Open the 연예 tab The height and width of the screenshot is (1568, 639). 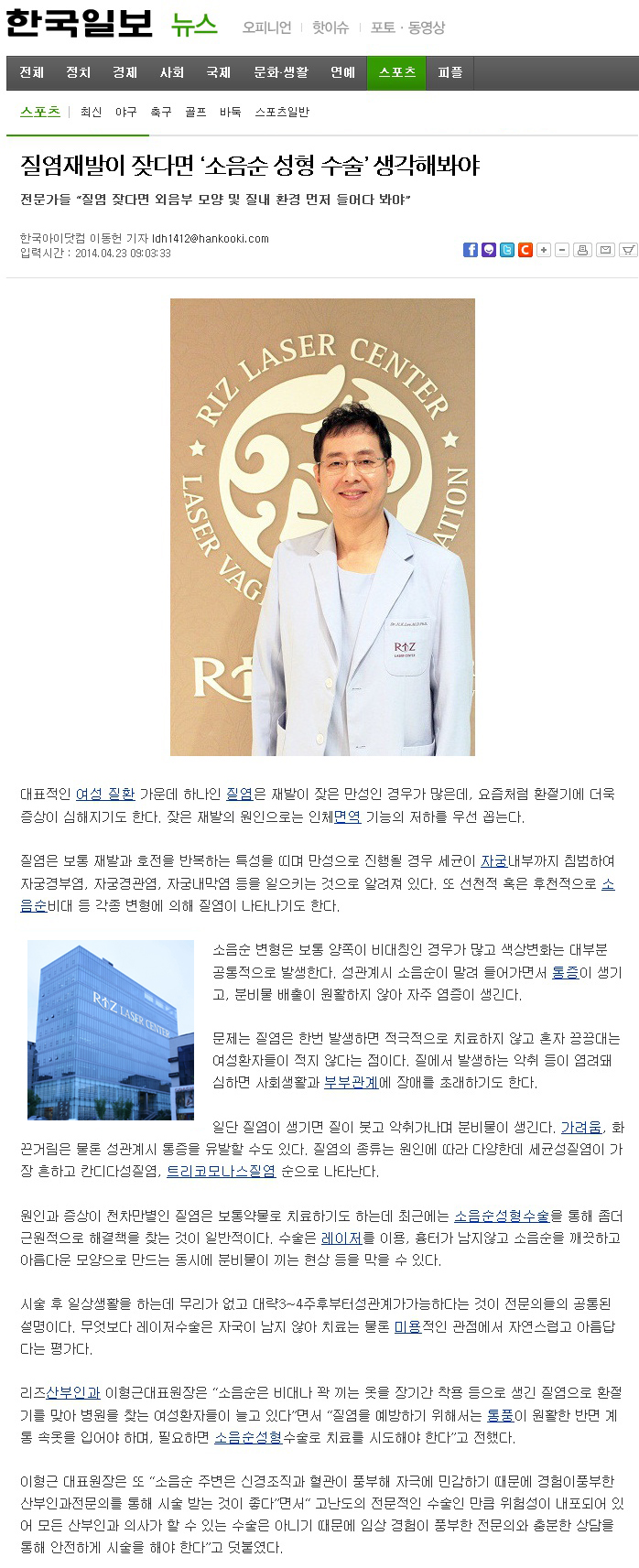342,72
